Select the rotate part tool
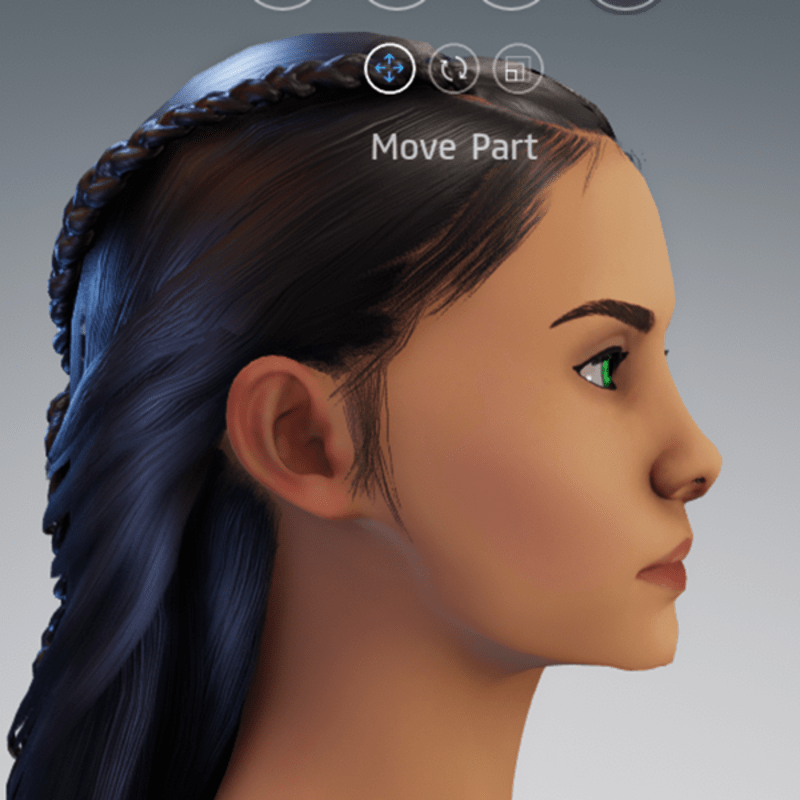800x800 pixels. click(454, 70)
